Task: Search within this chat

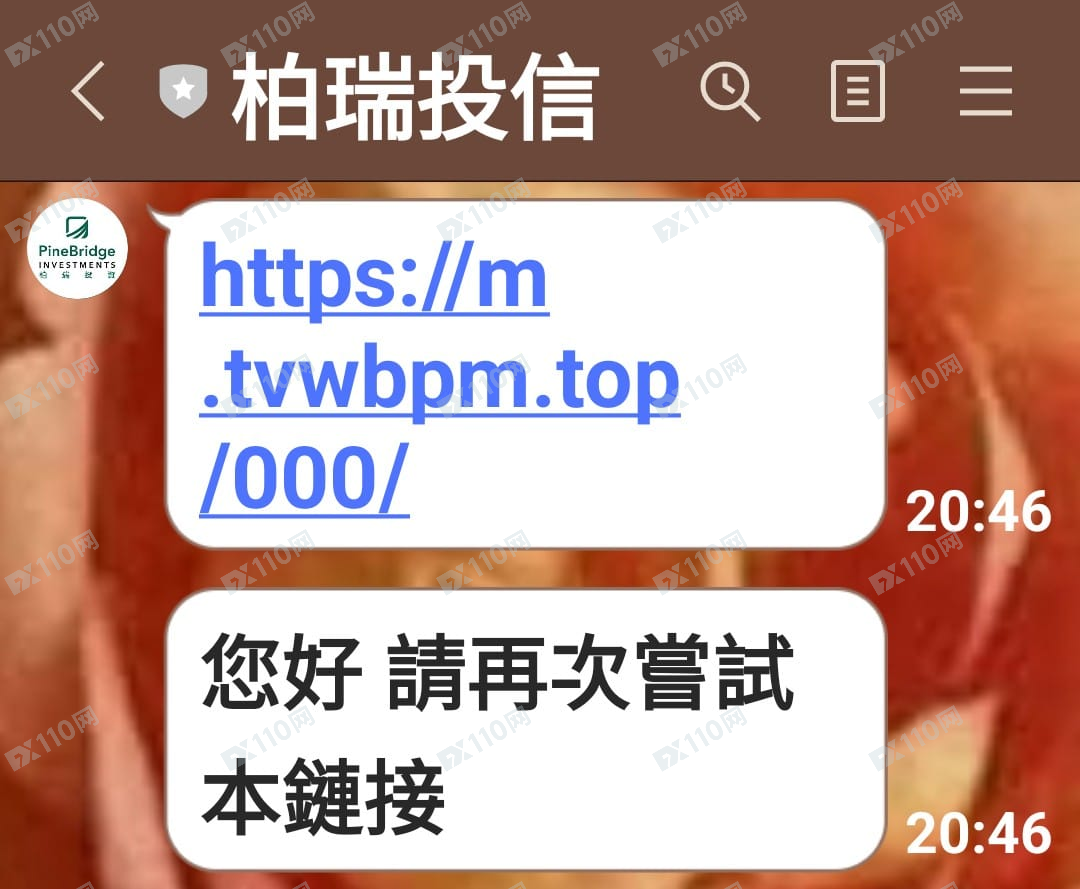Action: point(729,92)
